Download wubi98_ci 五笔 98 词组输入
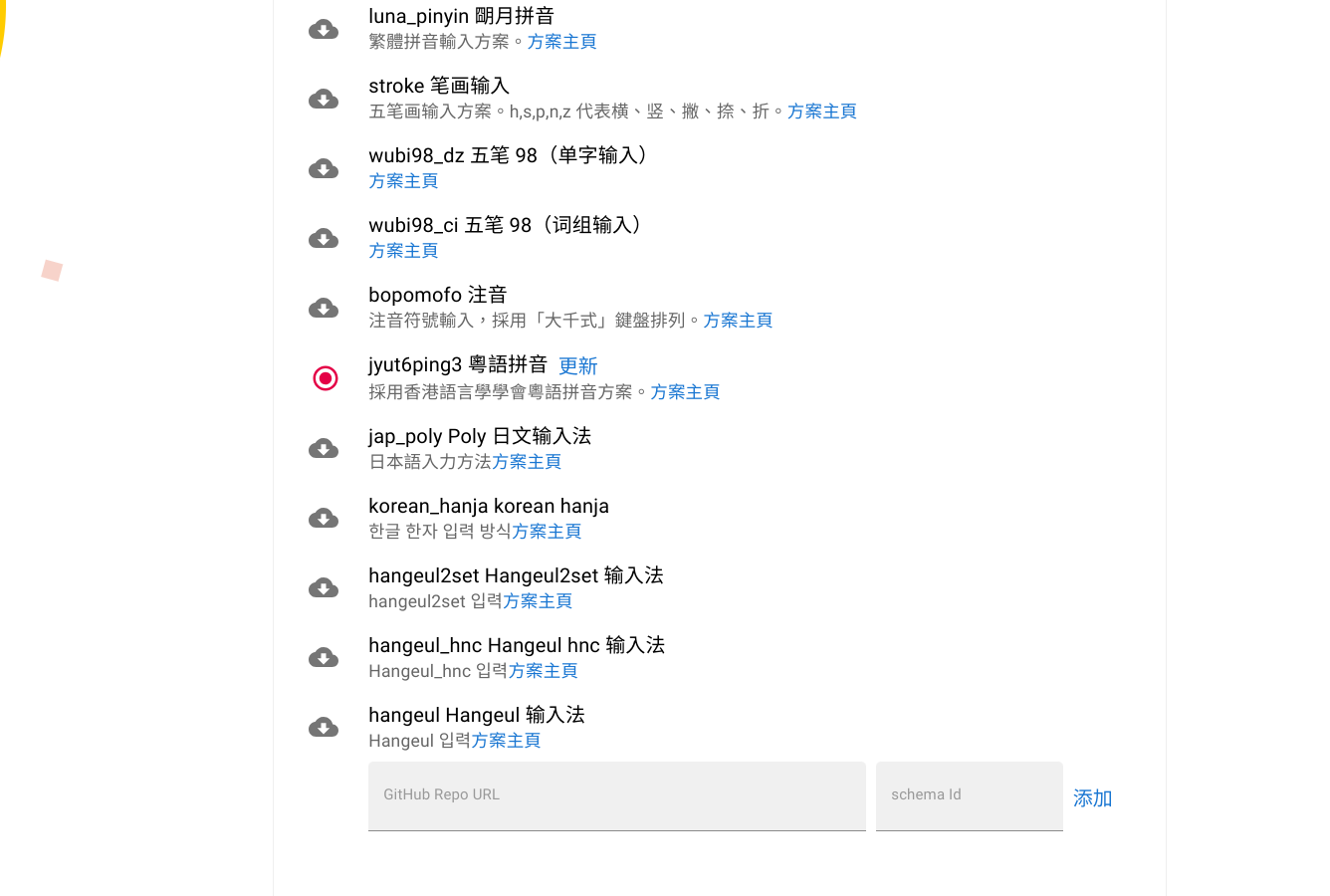The height and width of the screenshot is (896, 1330). [324, 239]
